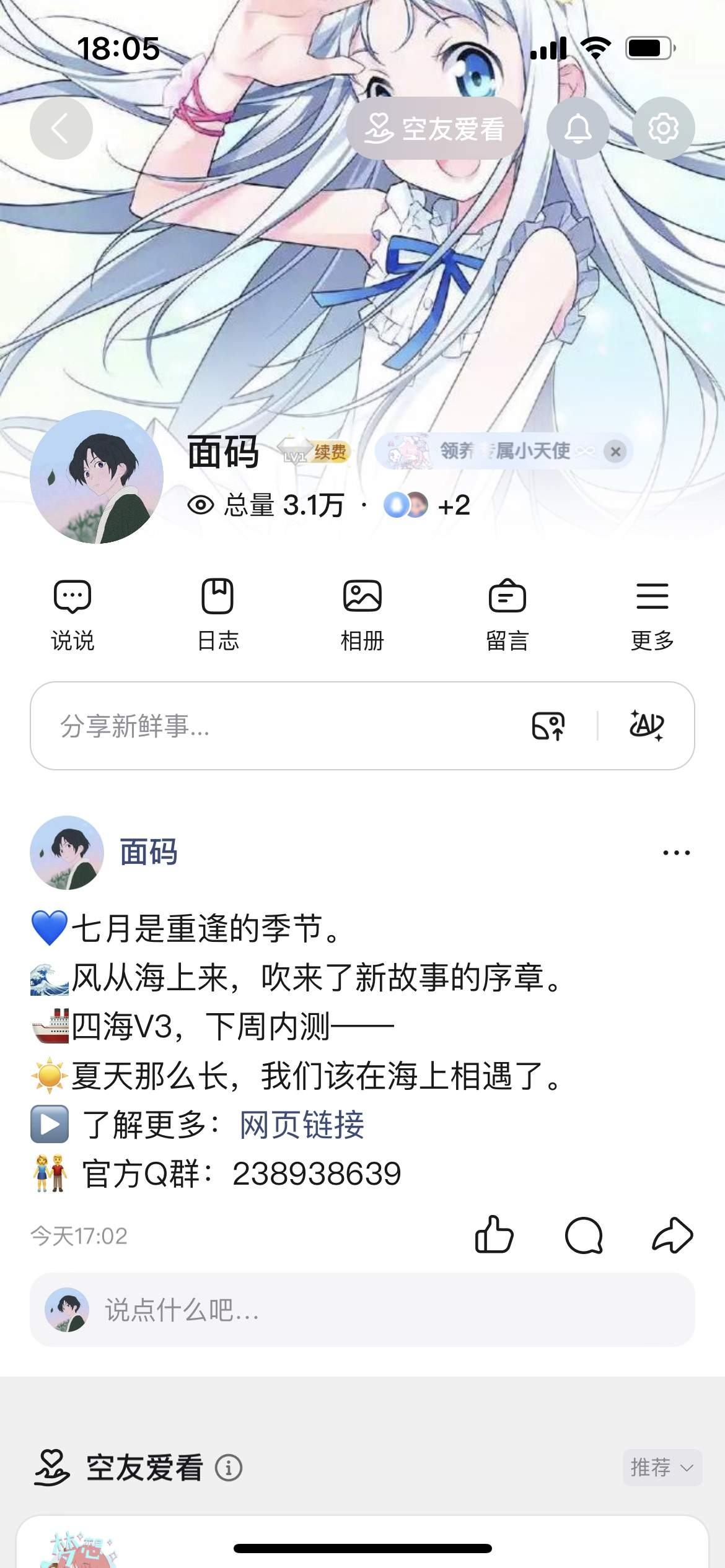Open the post's three-dot overflow menu
This screenshot has height=1568, width=725.
click(676, 853)
